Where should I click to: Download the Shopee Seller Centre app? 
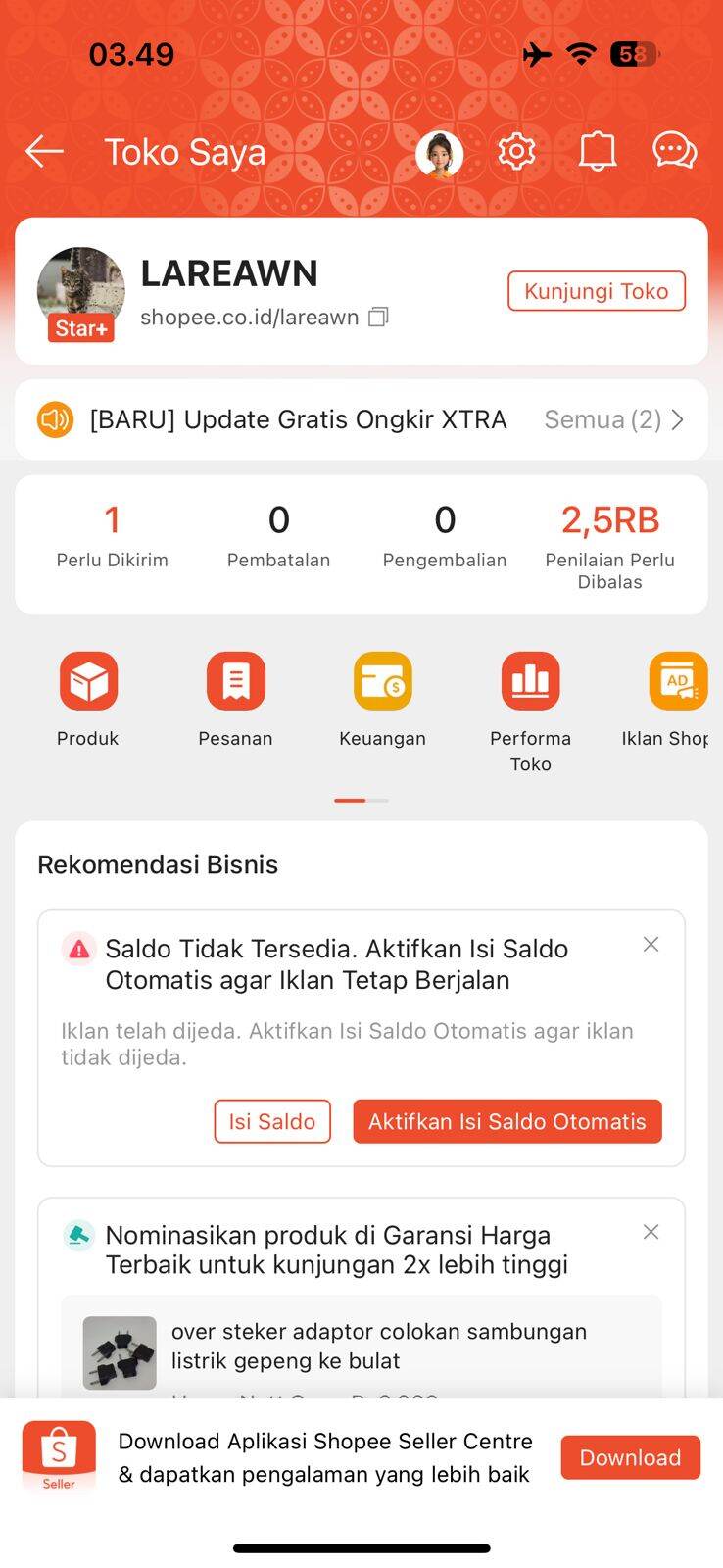[x=630, y=1457]
